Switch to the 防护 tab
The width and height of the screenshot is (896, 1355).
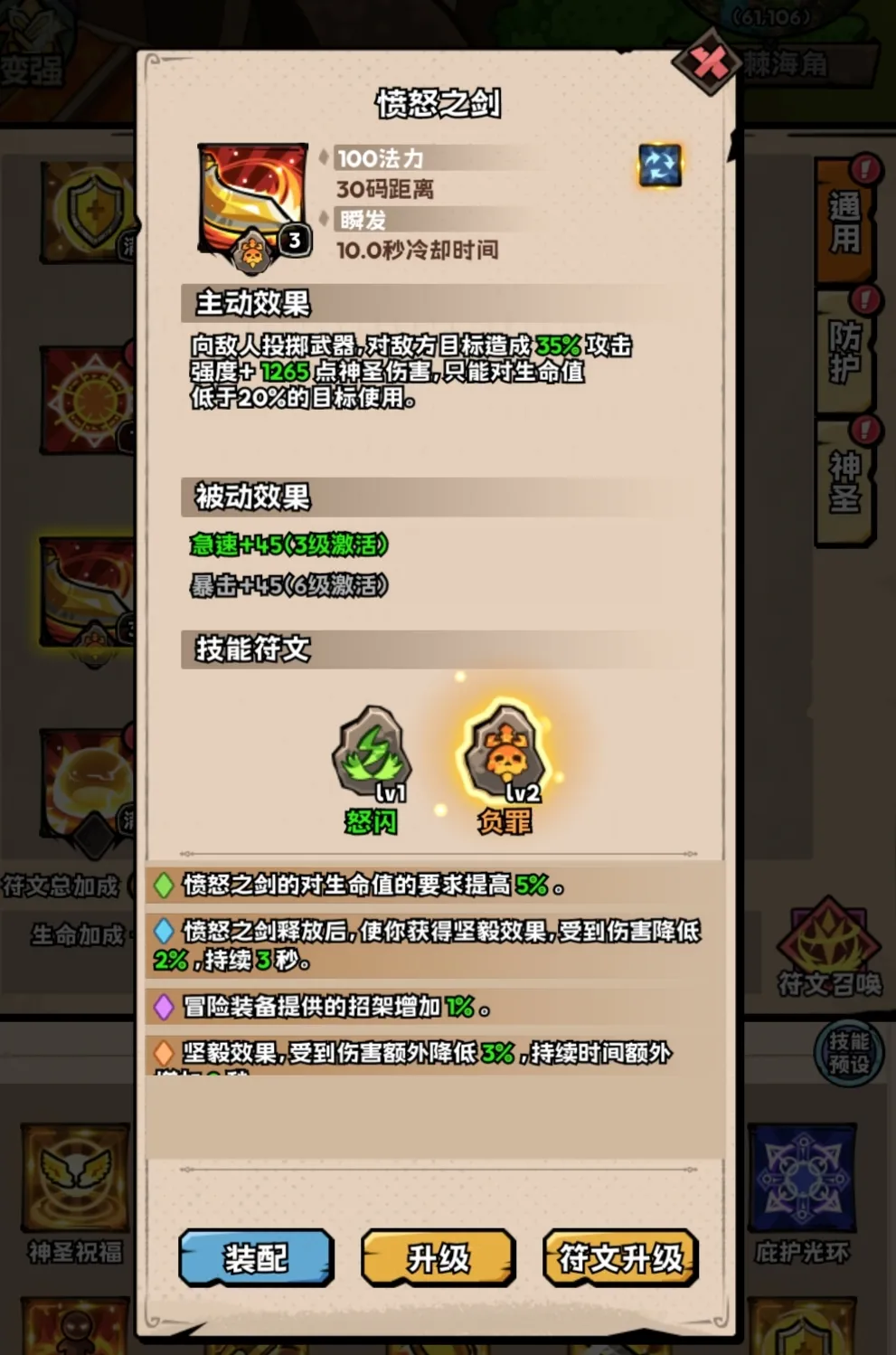[845, 351]
